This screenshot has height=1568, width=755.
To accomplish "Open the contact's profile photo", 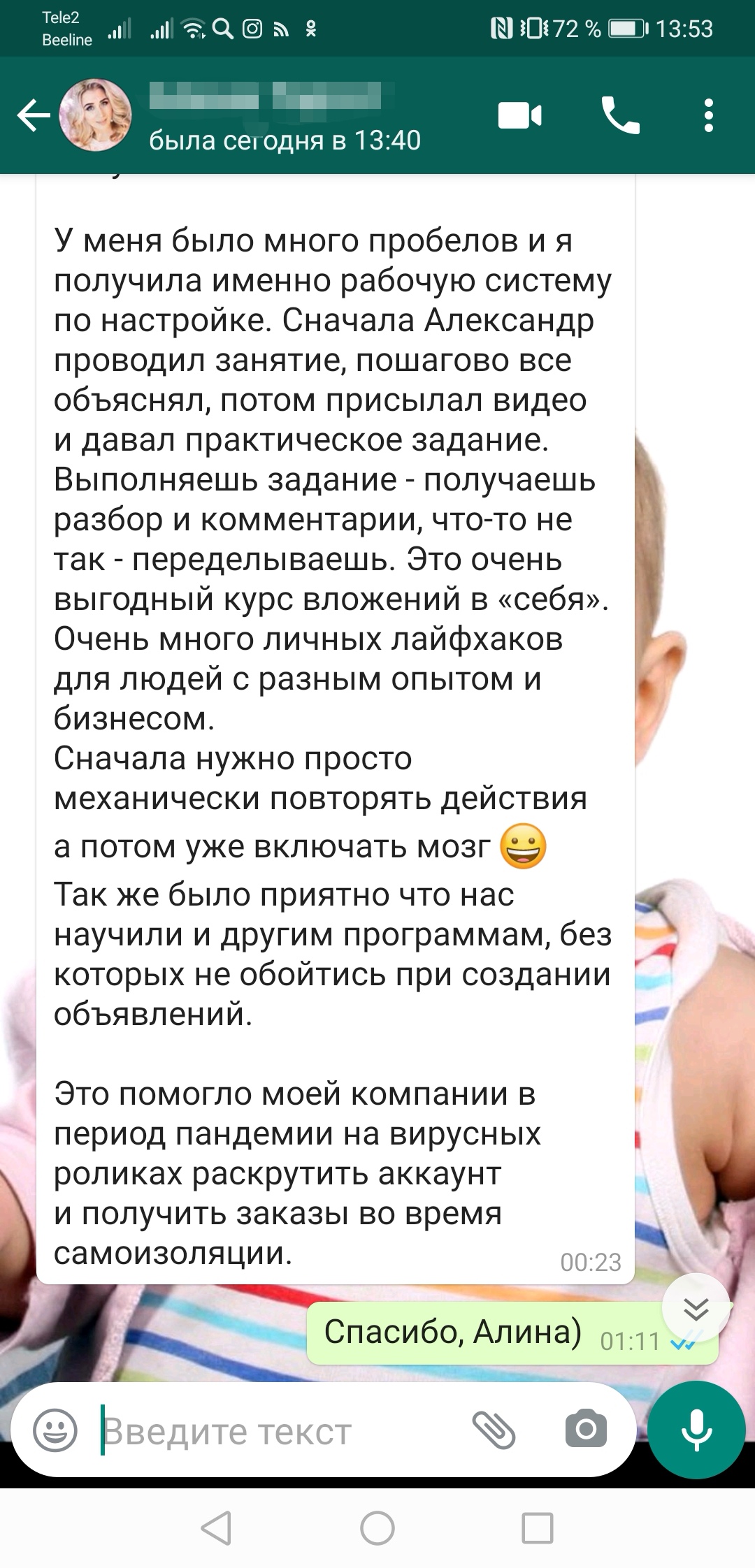I will click(x=95, y=115).
